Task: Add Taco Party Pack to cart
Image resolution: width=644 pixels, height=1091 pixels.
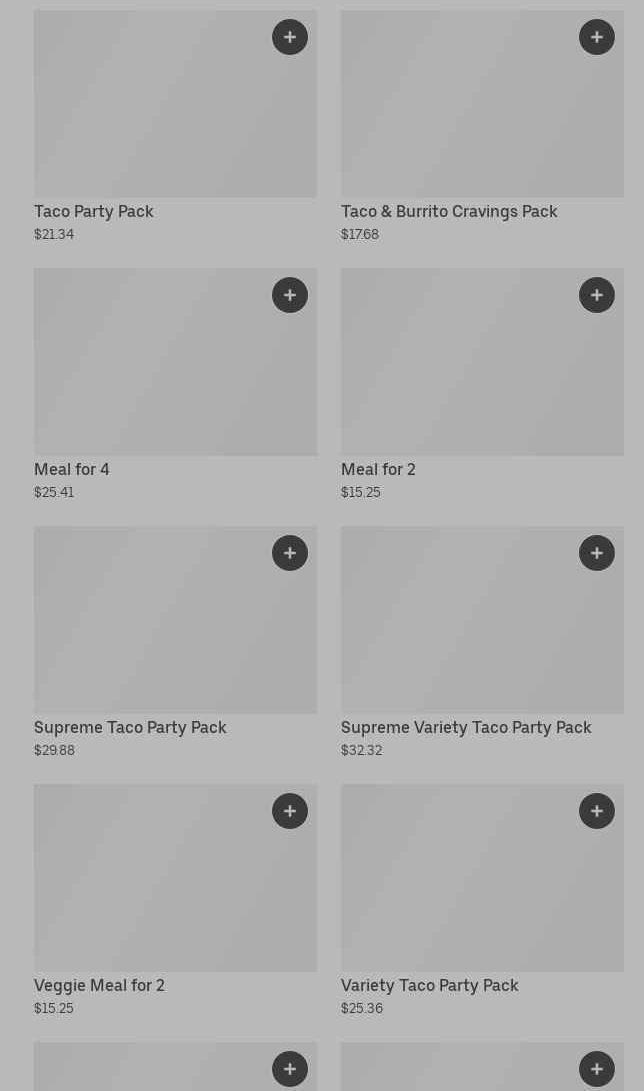Action: (x=290, y=37)
